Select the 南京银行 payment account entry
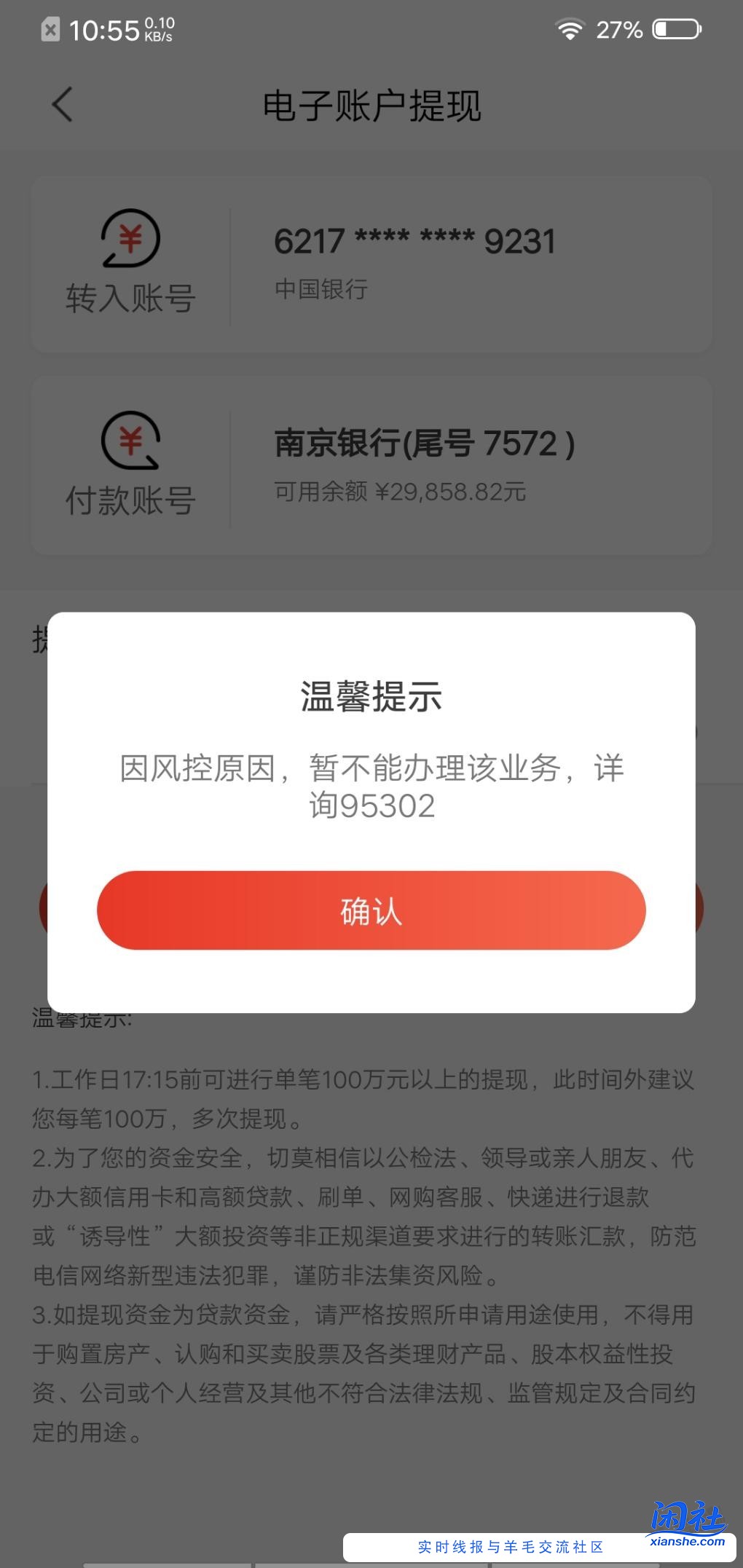This screenshot has width=743, height=1568. pyautogui.click(x=425, y=446)
